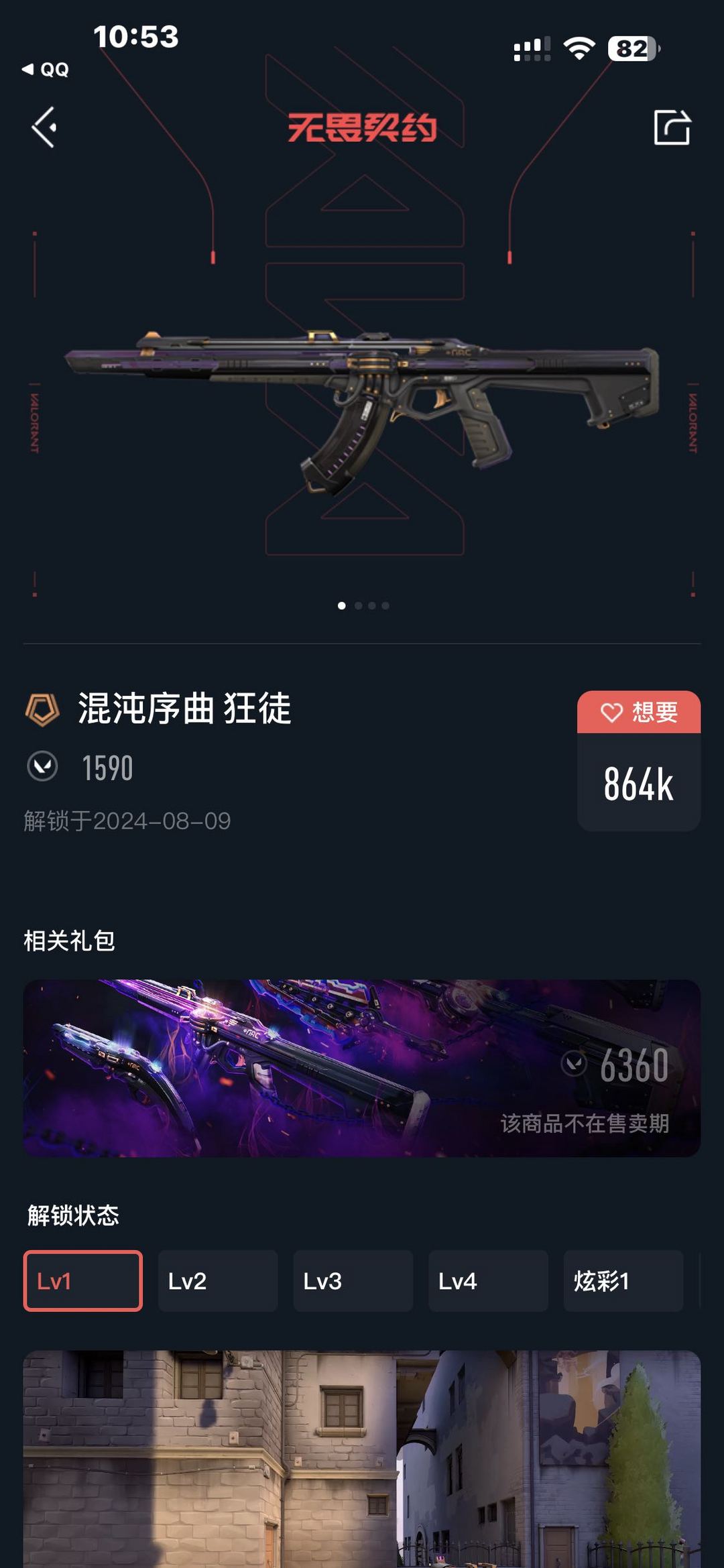Open the Lv1 preview video thumbnail

pyautogui.click(x=362, y=1459)
